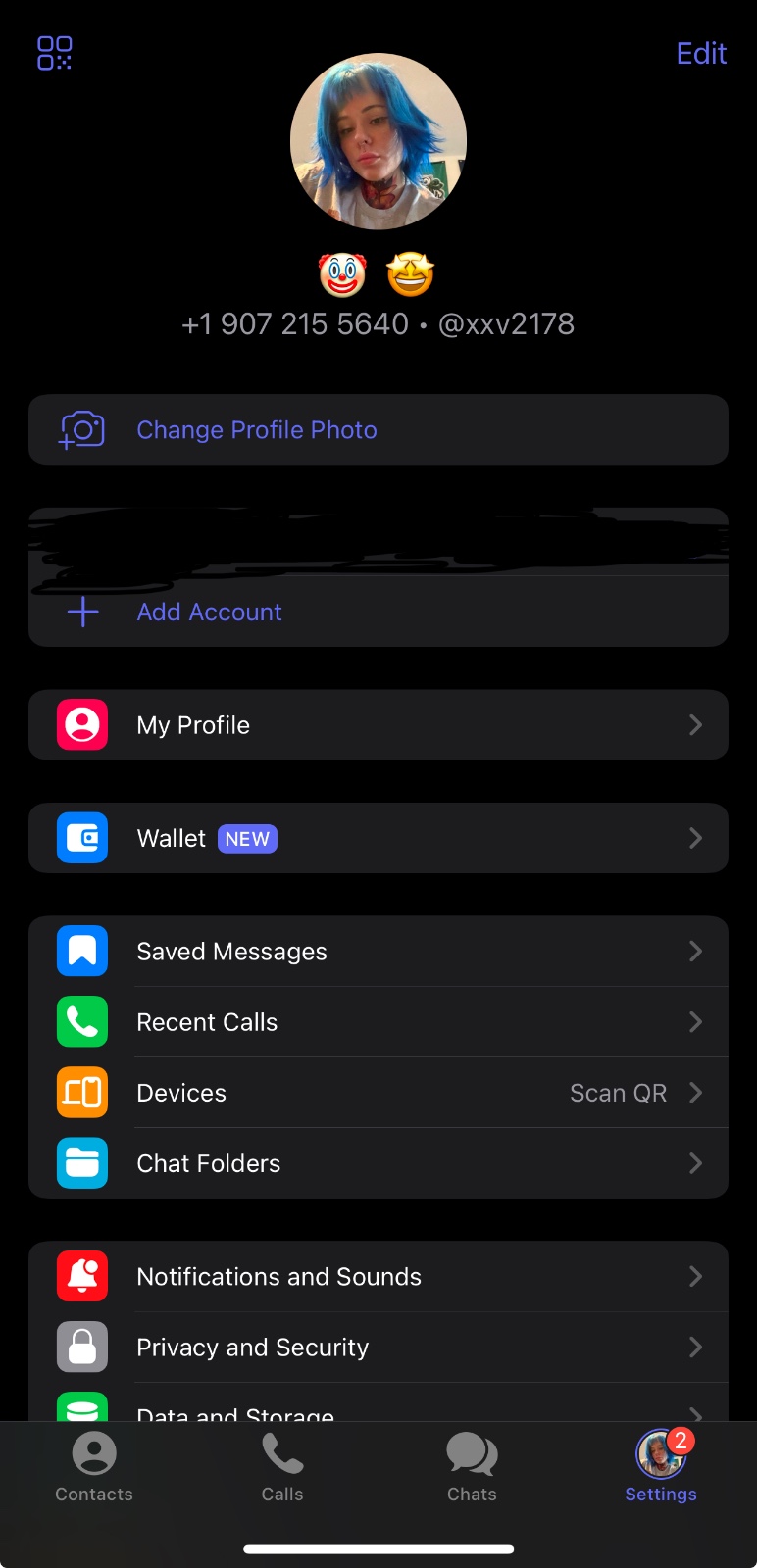757x1568 pixels.
Task: Open Chat Folders
Action: coord(378,1163)
